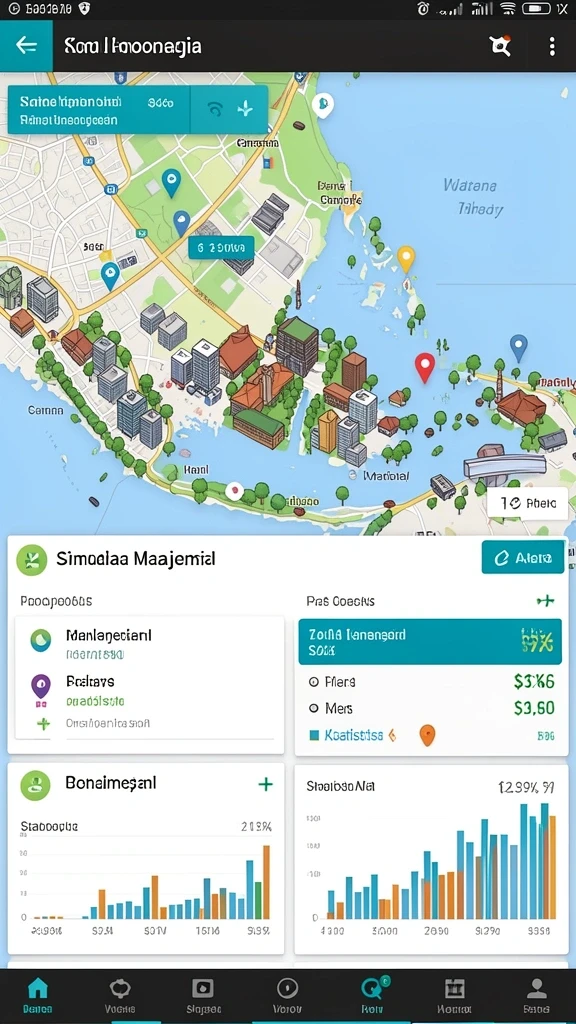Select the yellow map pin over the water
Screen dimensions: 576x1024
tap(406, 259)
